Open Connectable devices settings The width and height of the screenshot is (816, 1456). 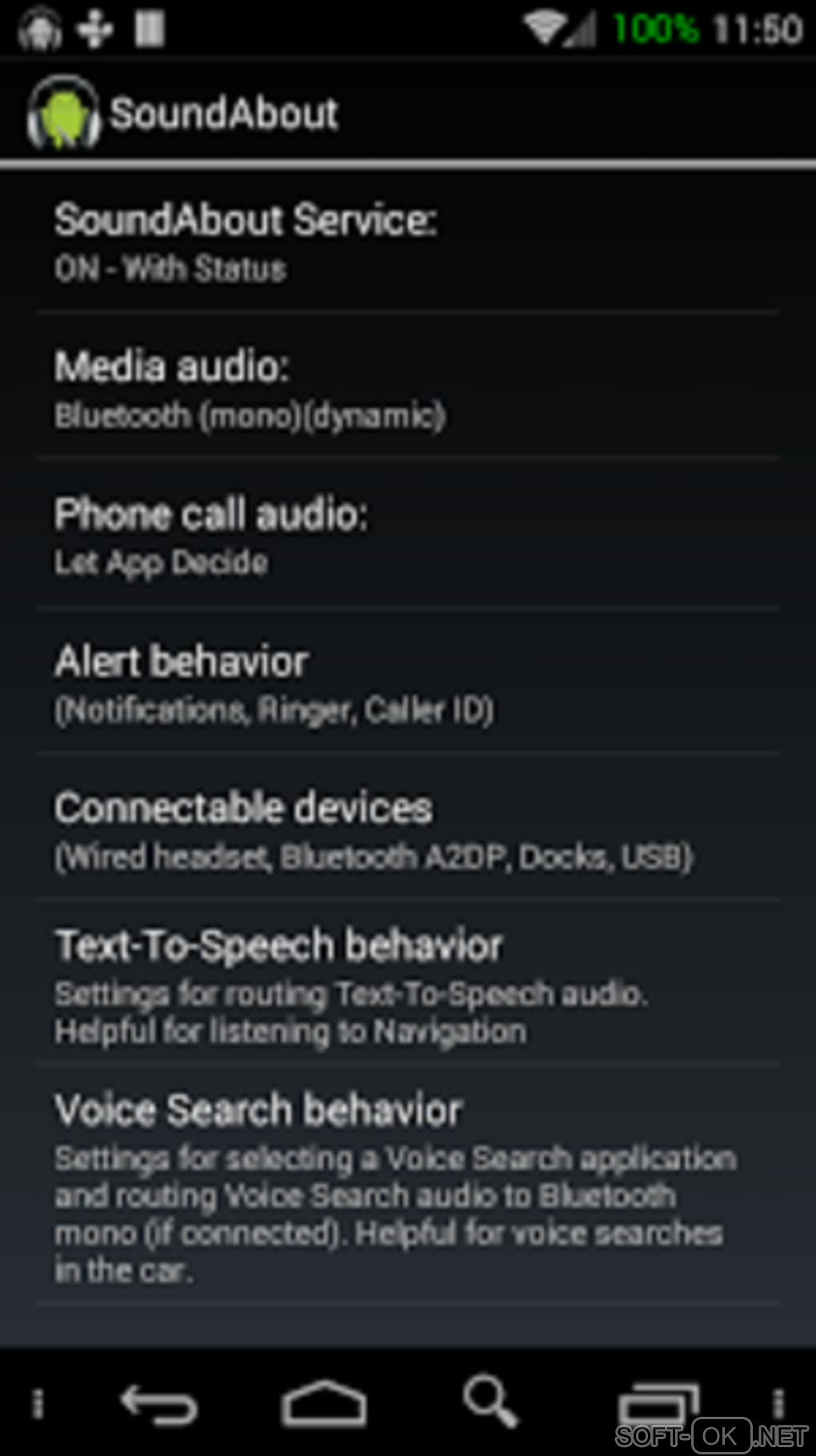(x=407, y=829)
